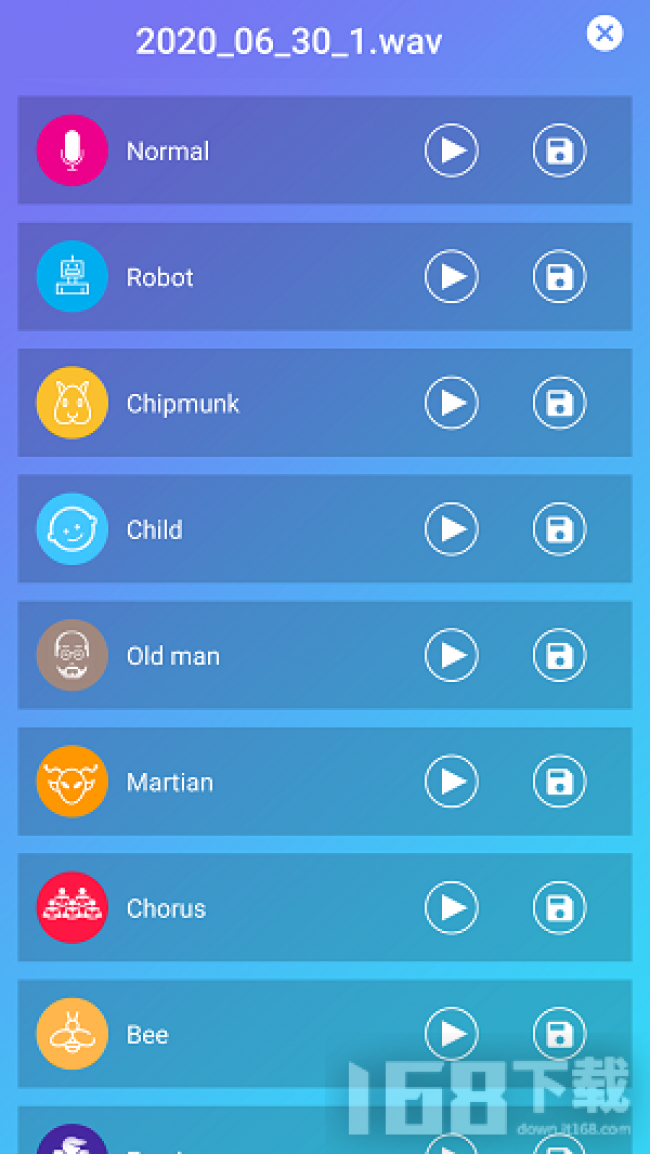The width and height of the screenshot is (650, 1154).
Task: Listen to the Old man effect
Action: pyautogui.click(x=451, y=655)
